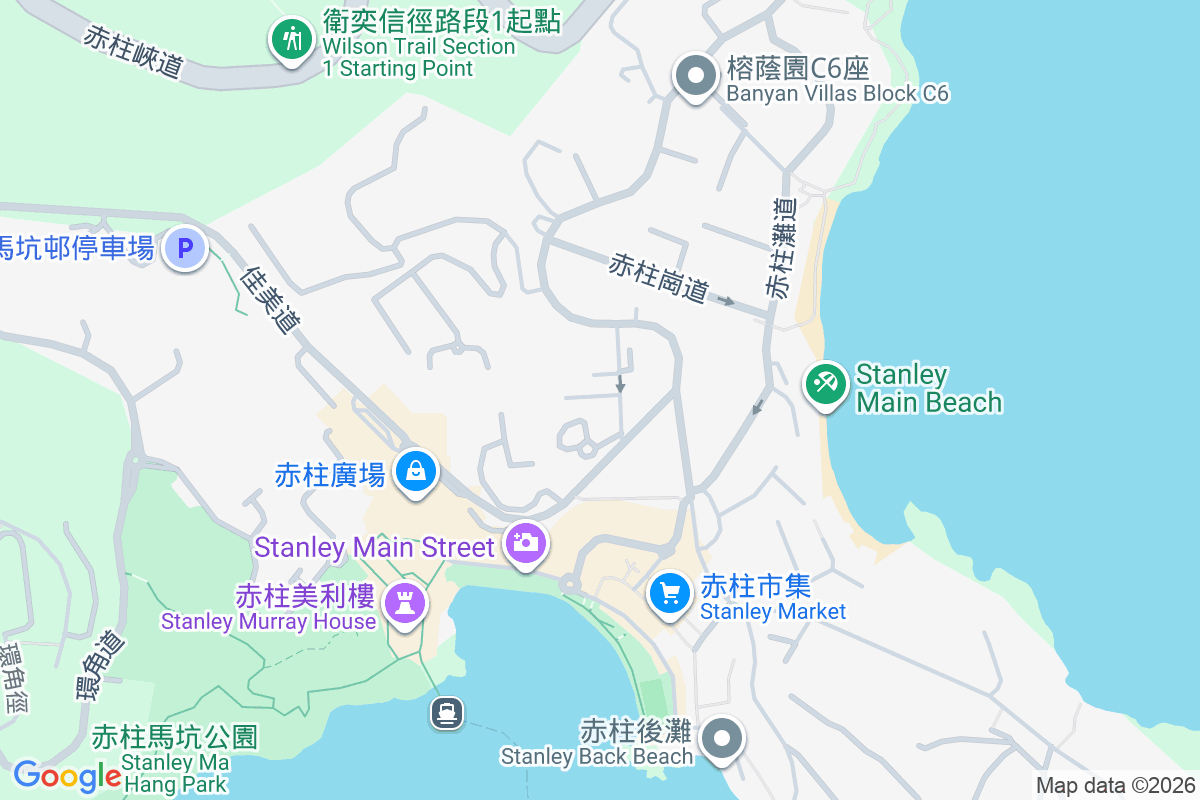The height and width of the screenshot is (800, 1200).
Task: Open the Stanley Back Beach marker
Action: (x=722, y=740)
